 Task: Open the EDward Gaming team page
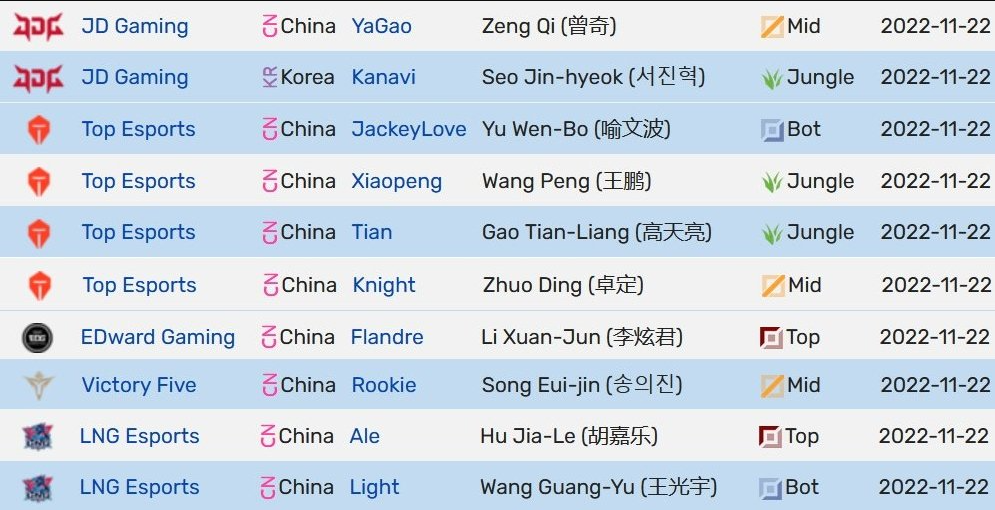pos(158,337)
